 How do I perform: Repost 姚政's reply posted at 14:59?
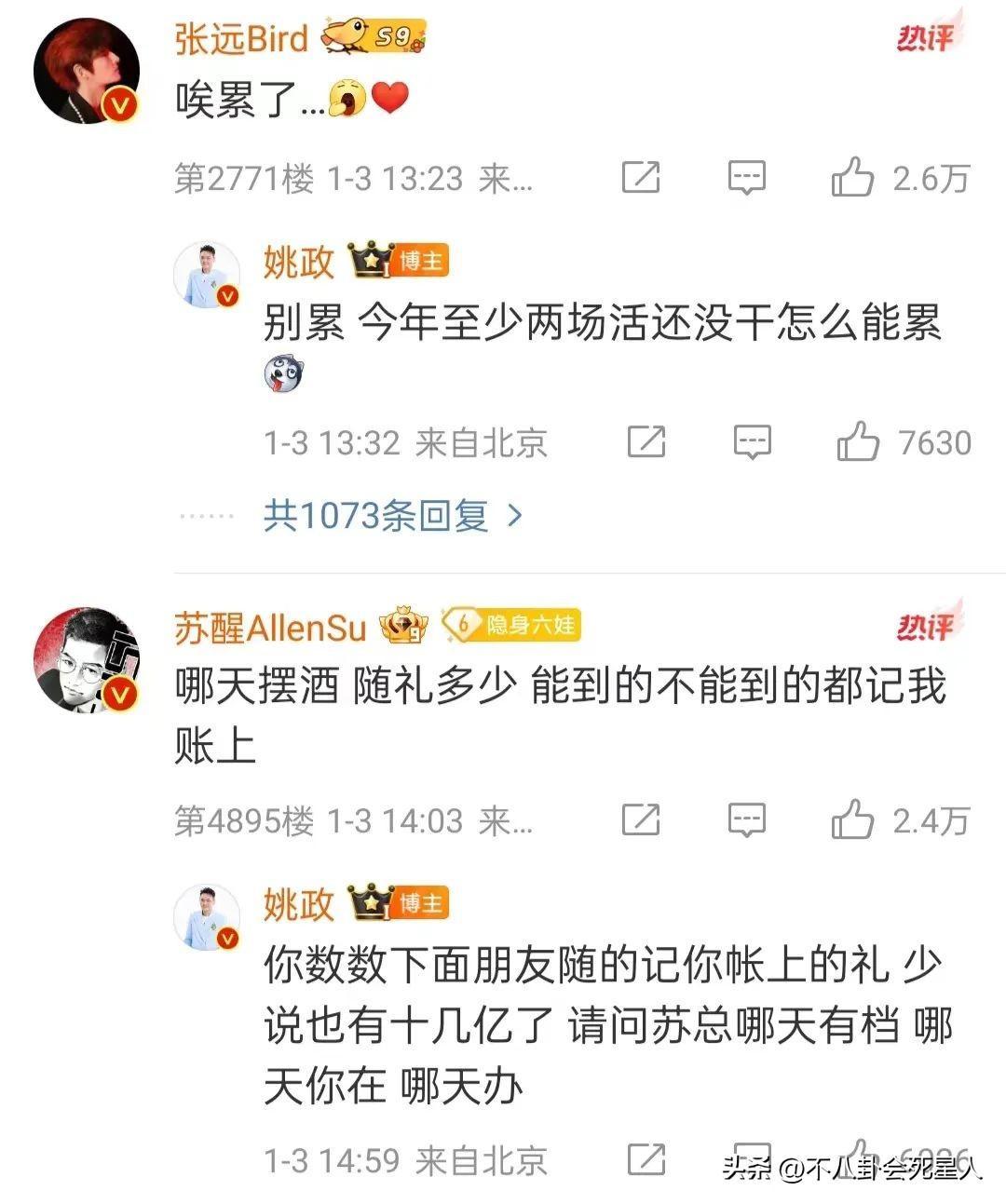[646, 1160]
